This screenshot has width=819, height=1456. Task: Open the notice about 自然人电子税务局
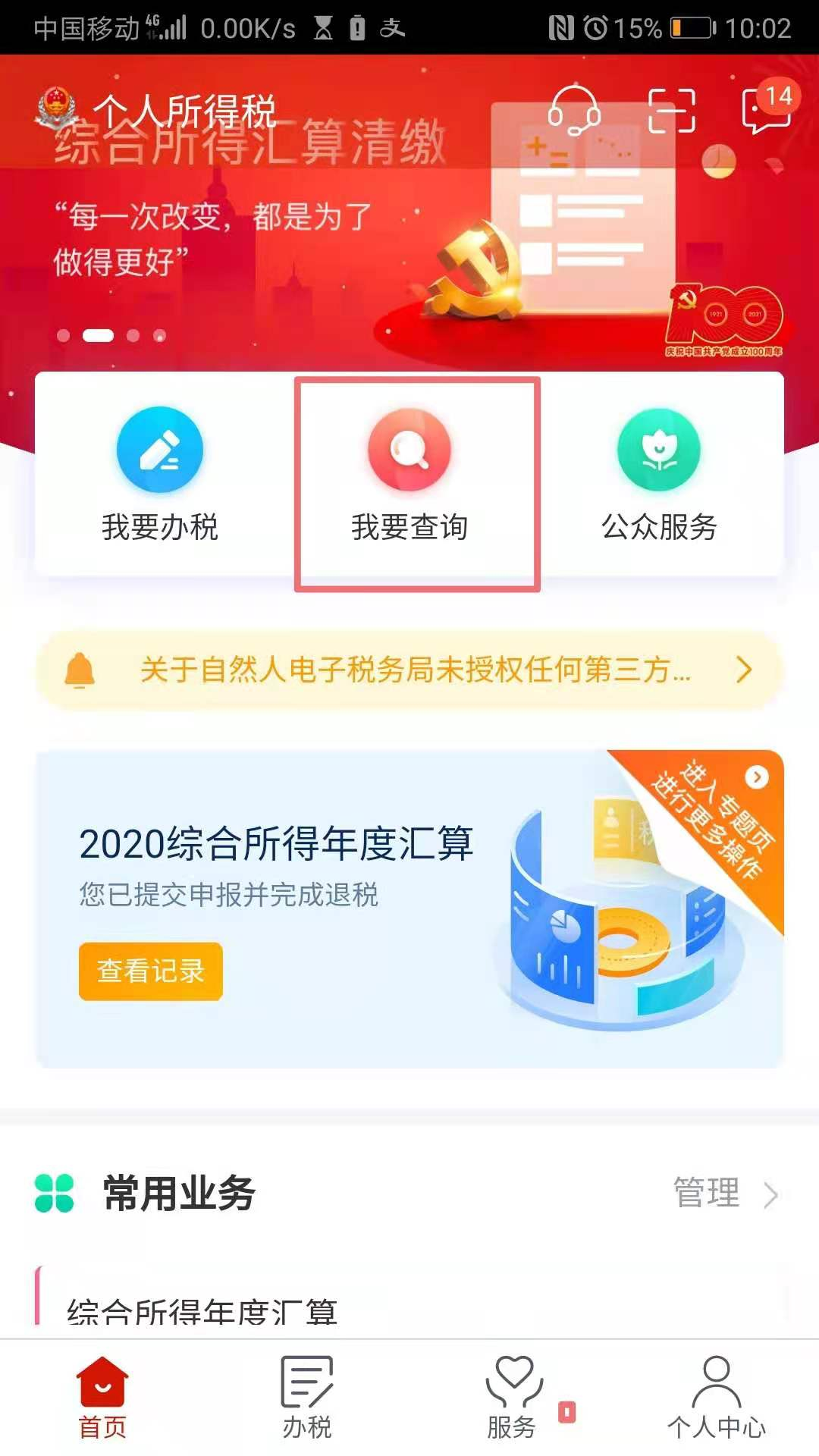click(409, 670)
